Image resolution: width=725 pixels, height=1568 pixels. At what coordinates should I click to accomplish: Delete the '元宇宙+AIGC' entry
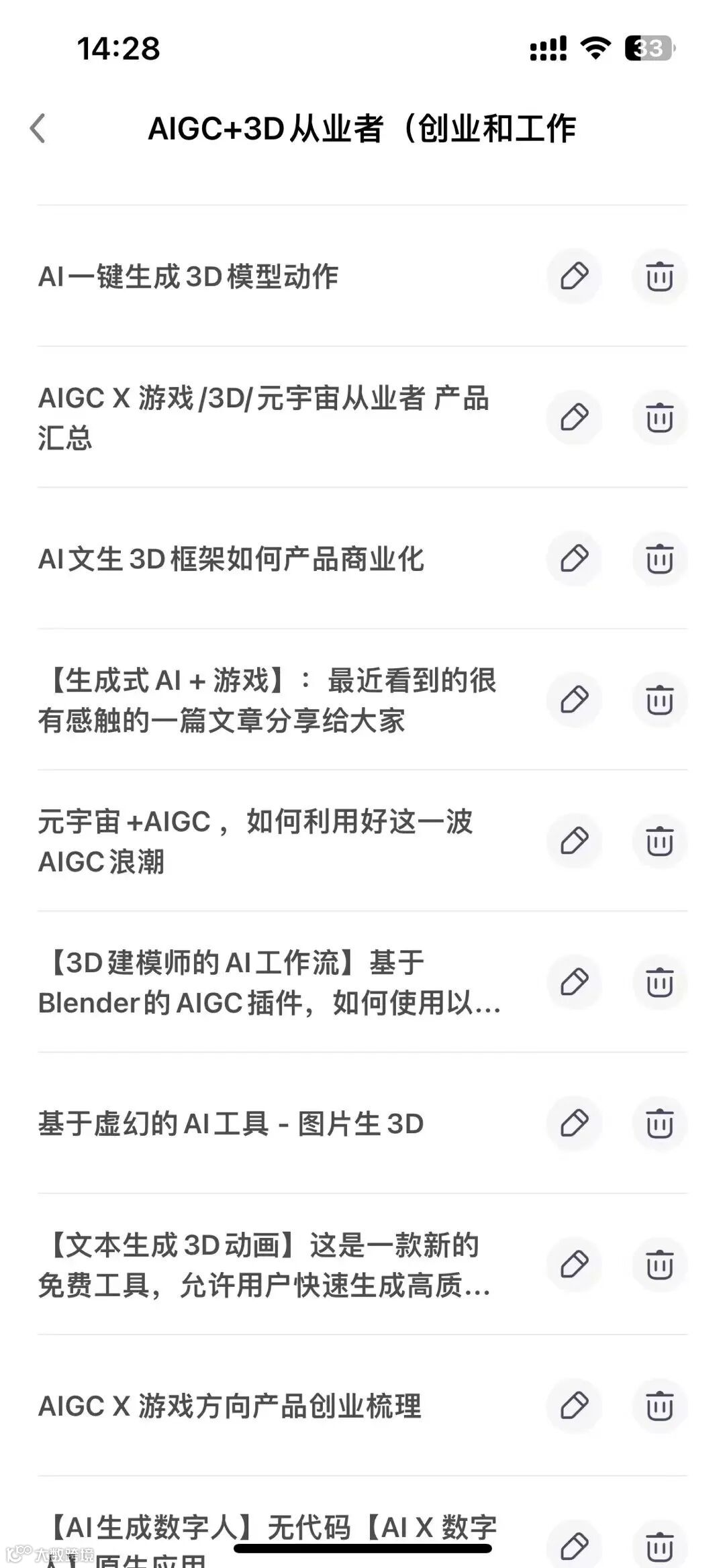point(659,841)
